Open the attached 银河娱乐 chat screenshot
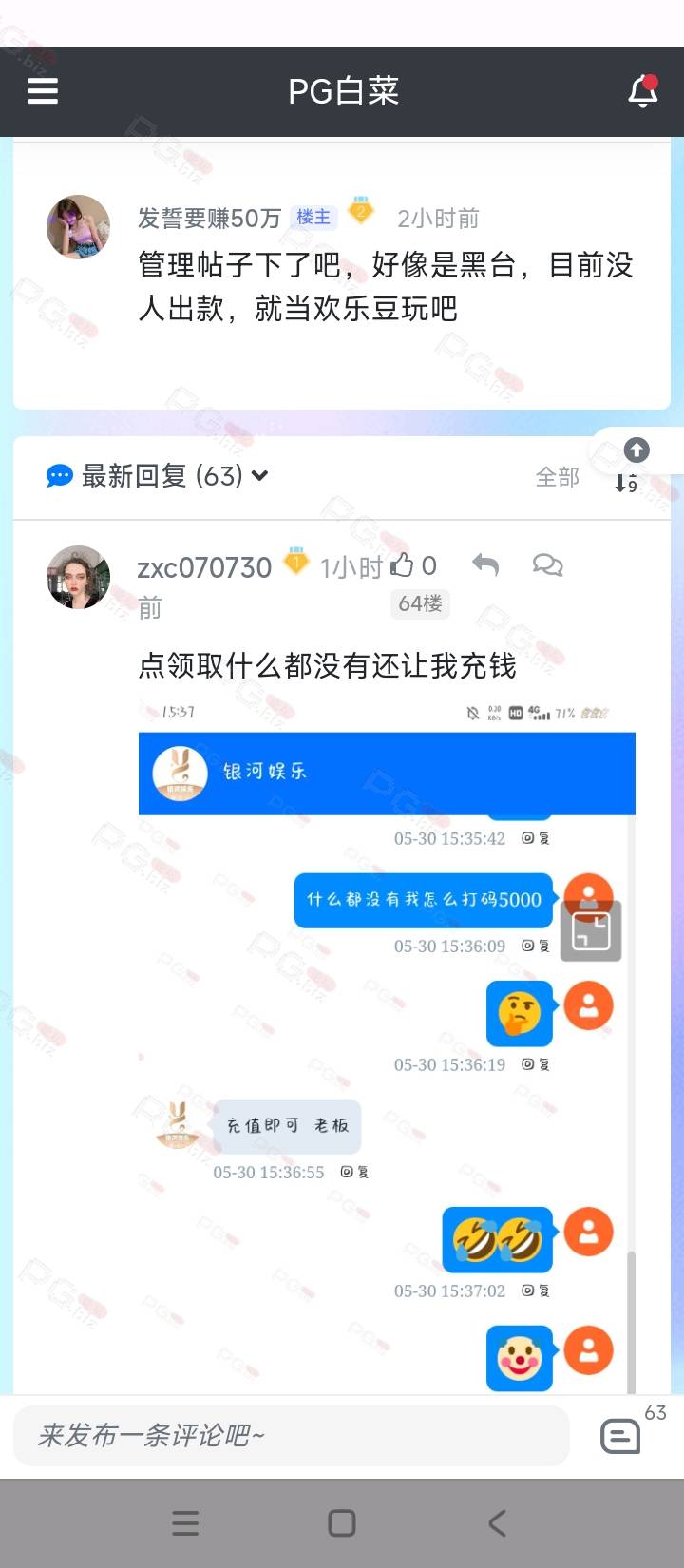The height and width of the screenshot is (1568, 684). (387, 1046)
